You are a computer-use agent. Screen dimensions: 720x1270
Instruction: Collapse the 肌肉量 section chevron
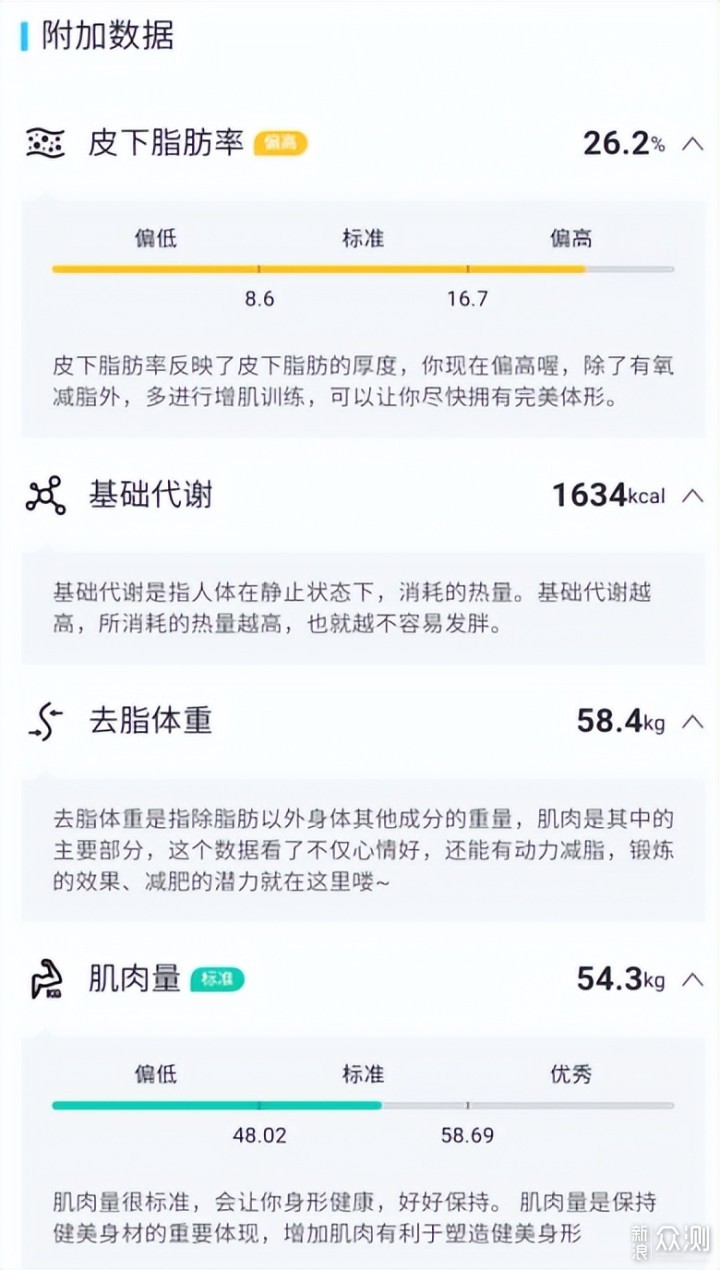692,979
